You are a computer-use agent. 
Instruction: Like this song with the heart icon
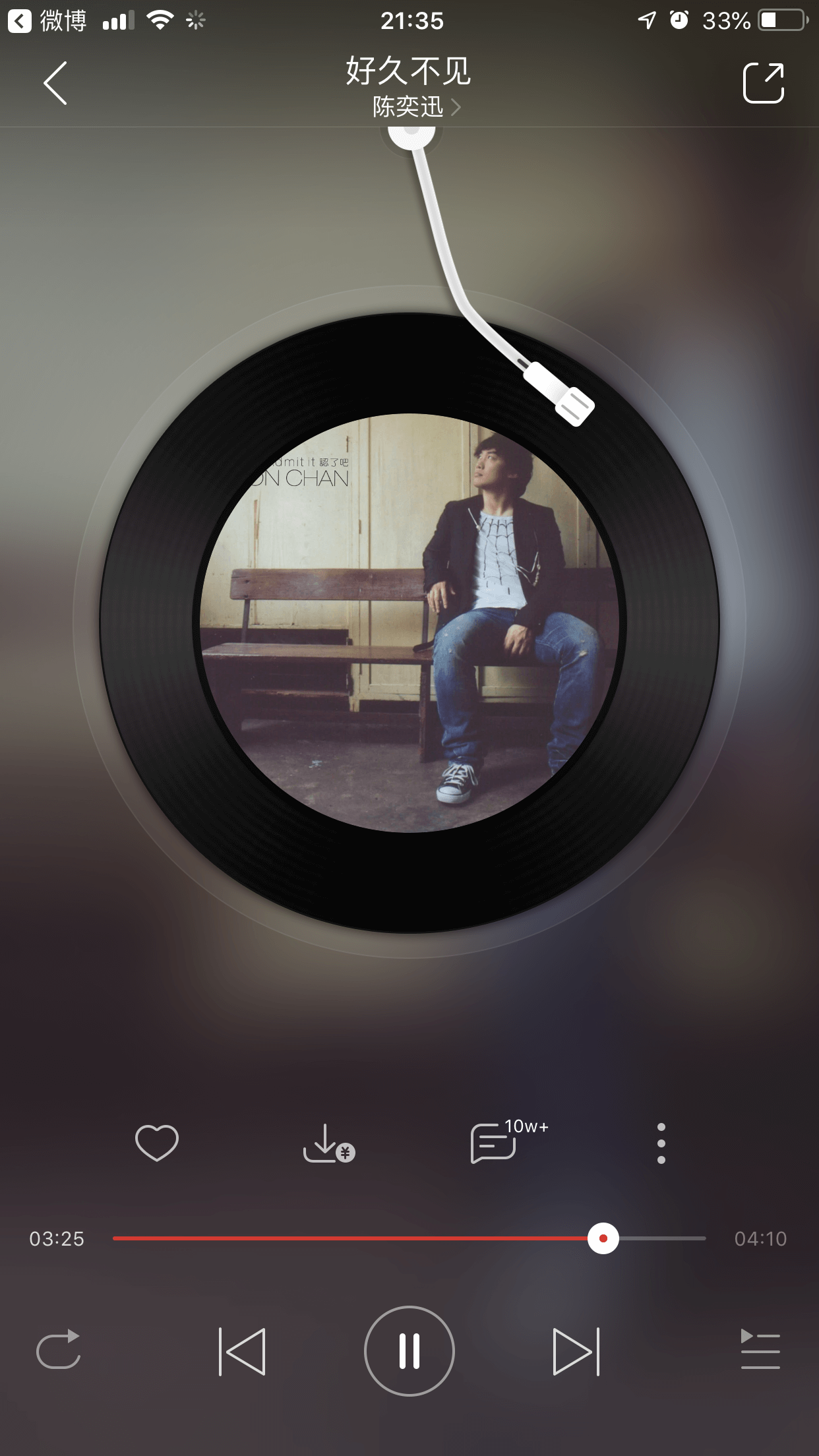click(x=156, y=1143)
